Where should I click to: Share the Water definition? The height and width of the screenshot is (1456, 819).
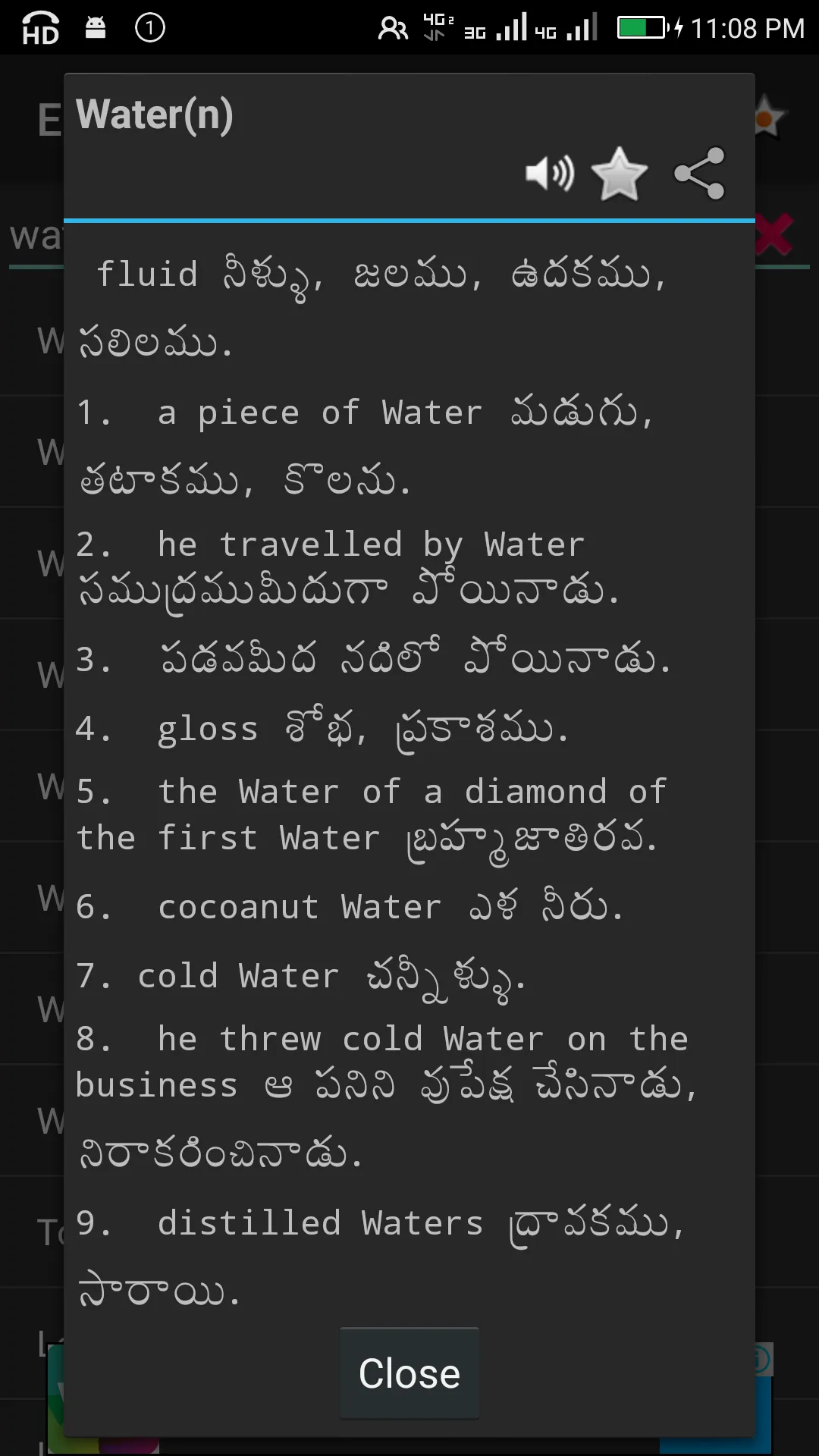coord(699,174)
